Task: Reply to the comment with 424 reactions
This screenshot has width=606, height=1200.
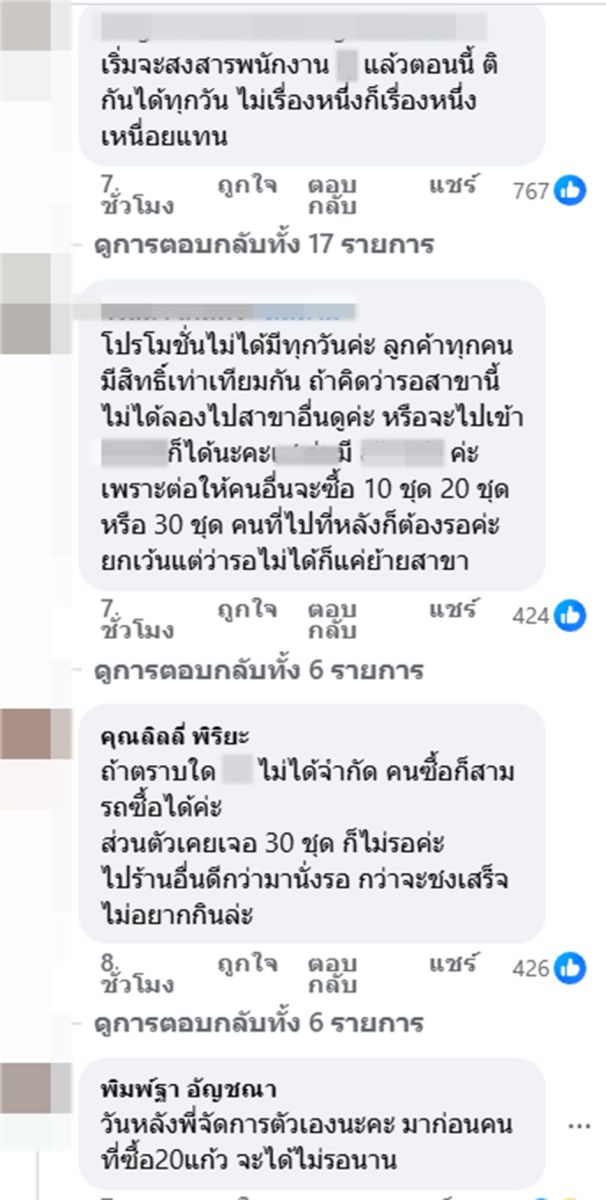Action: click(332, 620)
